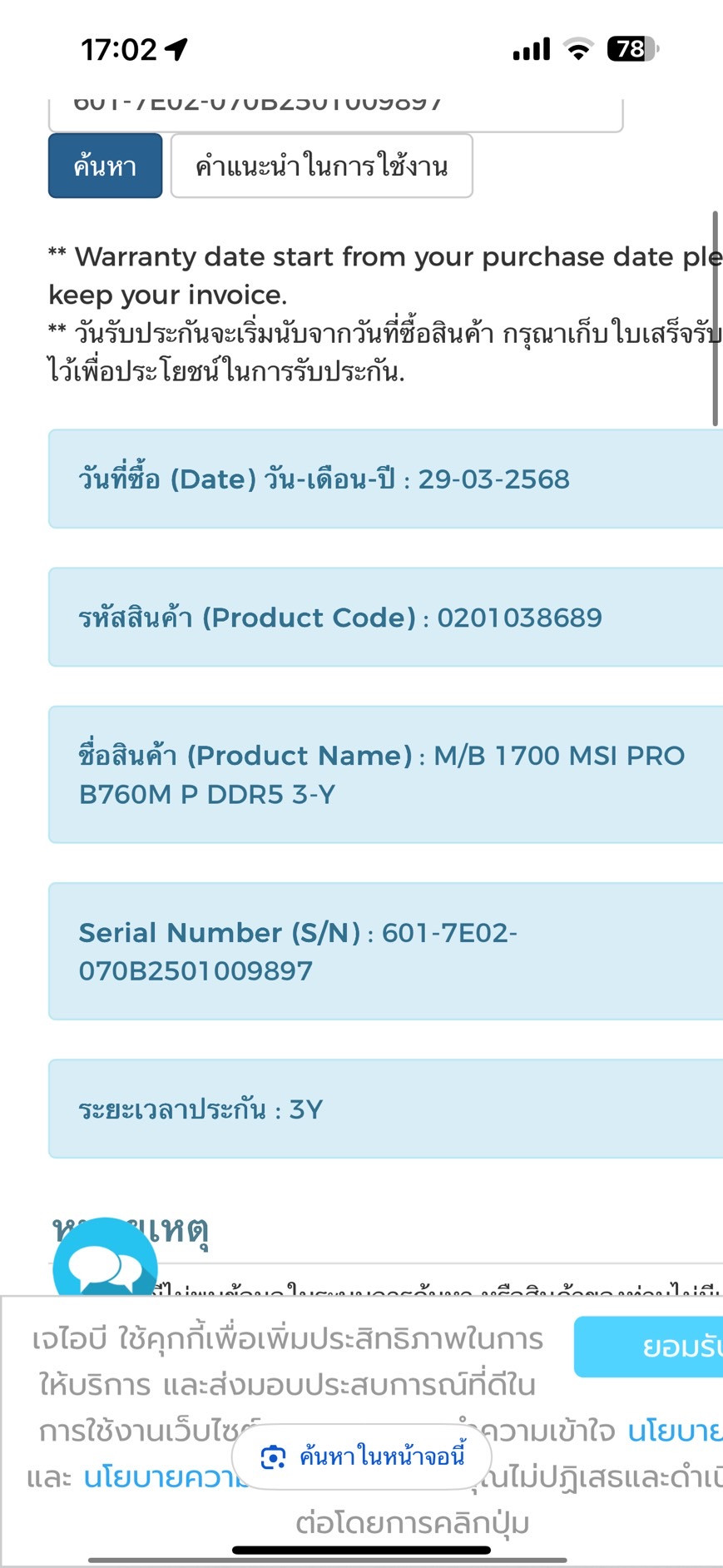The height and width of the screenshot is (1568, 723).
Task: Tap the serial number input field
Action: [x=335, y=112]
